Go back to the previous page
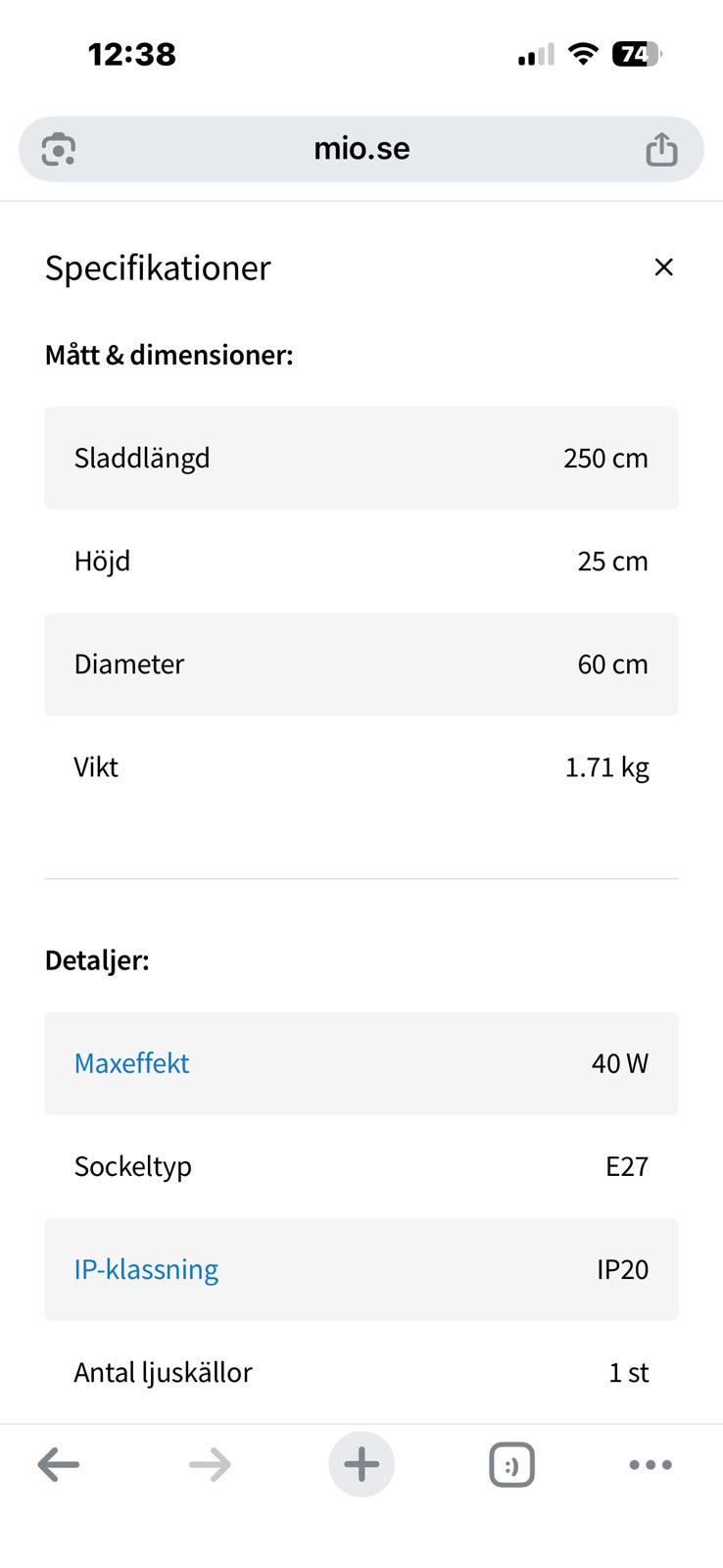The height and width of the screenshot is (1568, 723). point(59,1465)
